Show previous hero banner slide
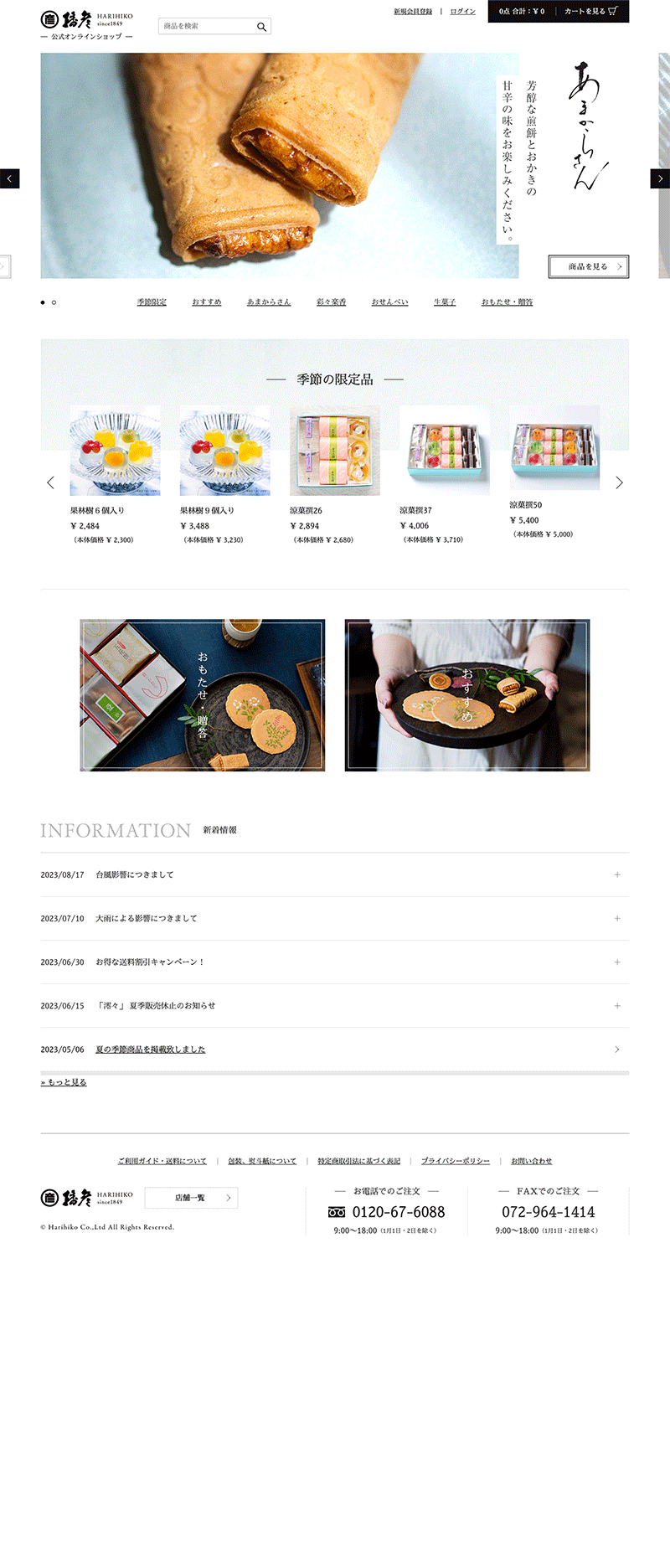 click(9, 178)
